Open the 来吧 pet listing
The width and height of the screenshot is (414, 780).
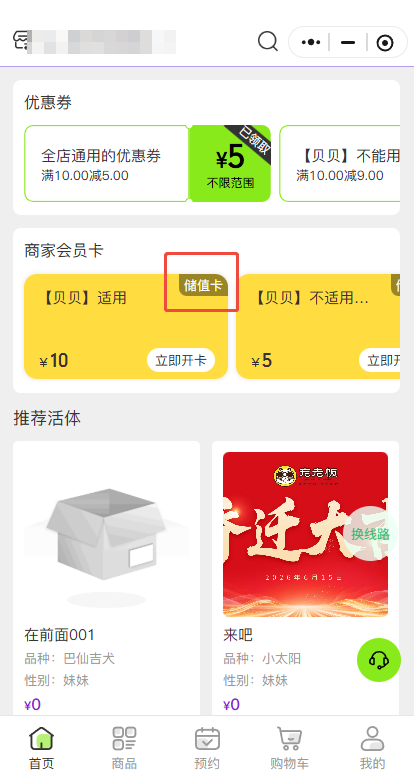pyautogui.click(x=306, y=578)
